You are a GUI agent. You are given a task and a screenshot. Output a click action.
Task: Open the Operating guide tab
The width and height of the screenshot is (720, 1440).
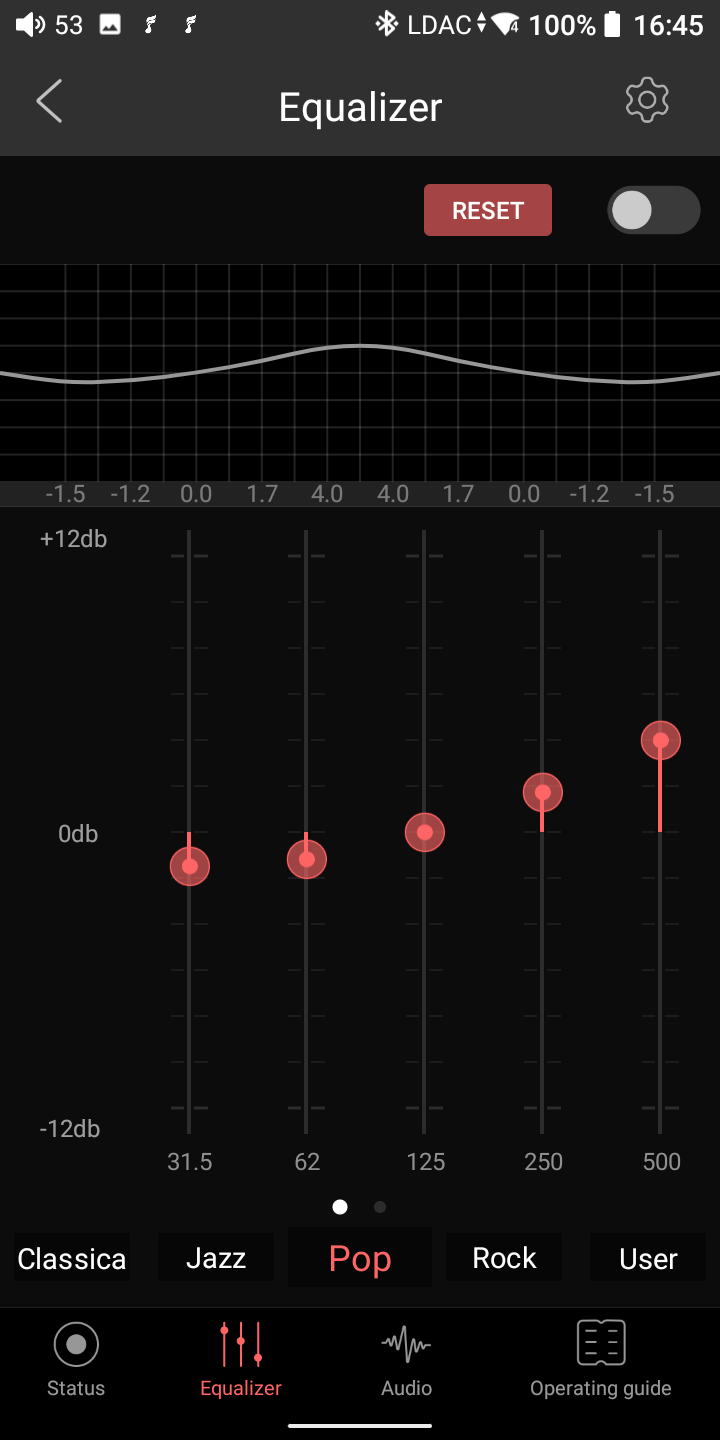point(600,1359)
